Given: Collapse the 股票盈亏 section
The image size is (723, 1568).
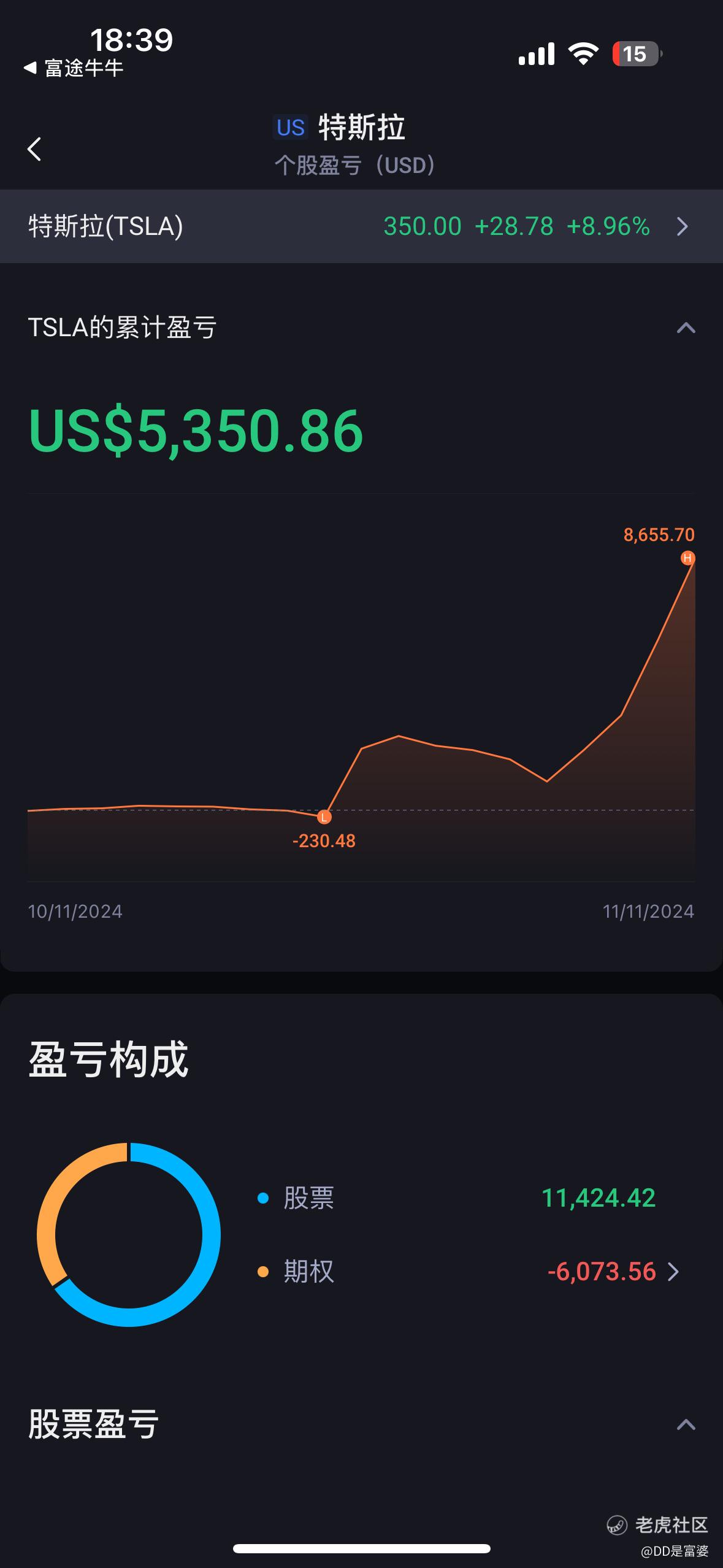Looking at the screenshot, I should click(686, 1424).
